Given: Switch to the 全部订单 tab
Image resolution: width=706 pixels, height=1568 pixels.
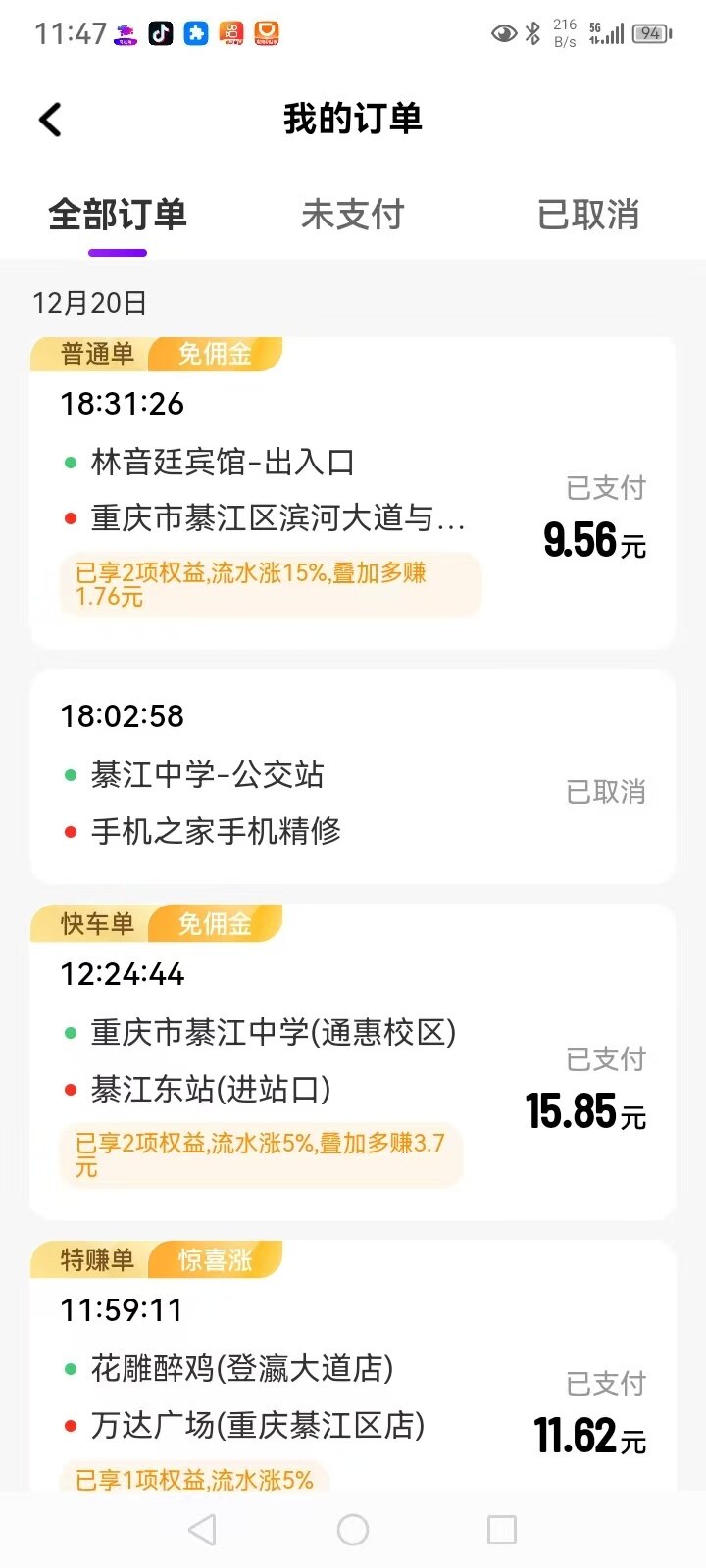Looking at the screenshot, I should (118, 215).
